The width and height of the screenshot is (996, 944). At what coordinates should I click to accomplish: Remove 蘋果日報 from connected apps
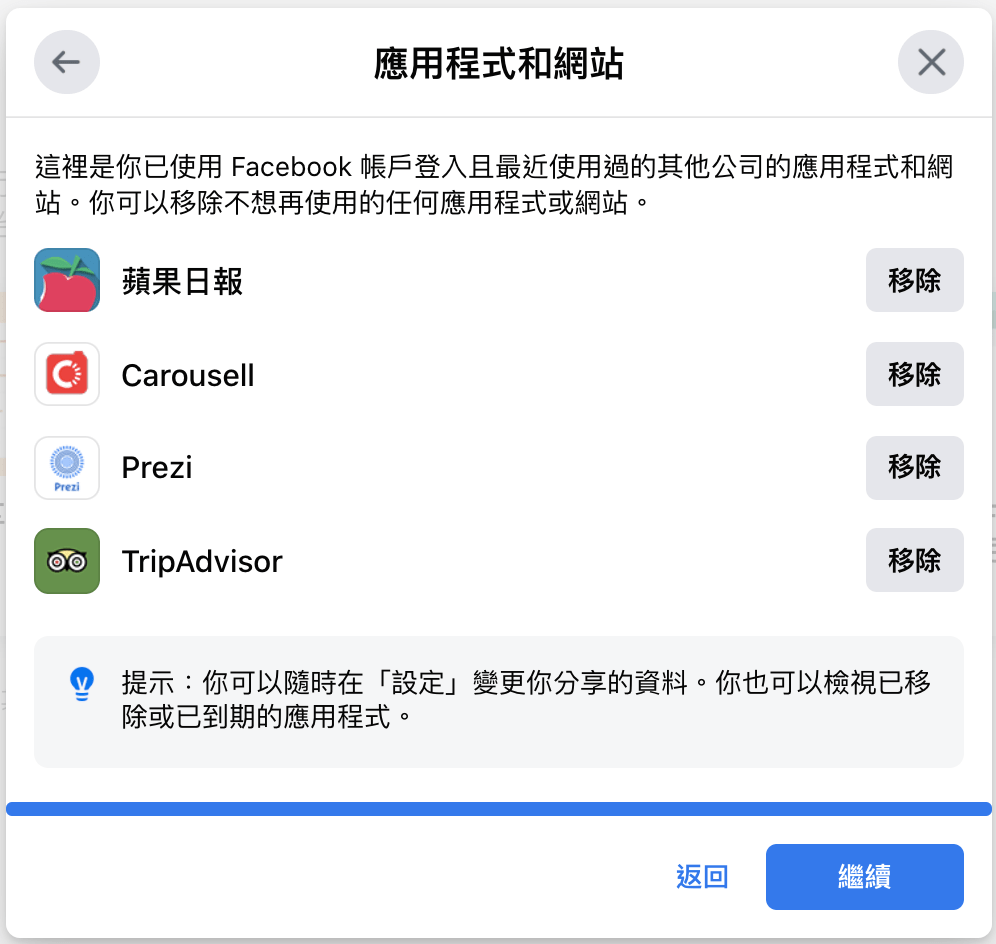[x=914, y=281]
